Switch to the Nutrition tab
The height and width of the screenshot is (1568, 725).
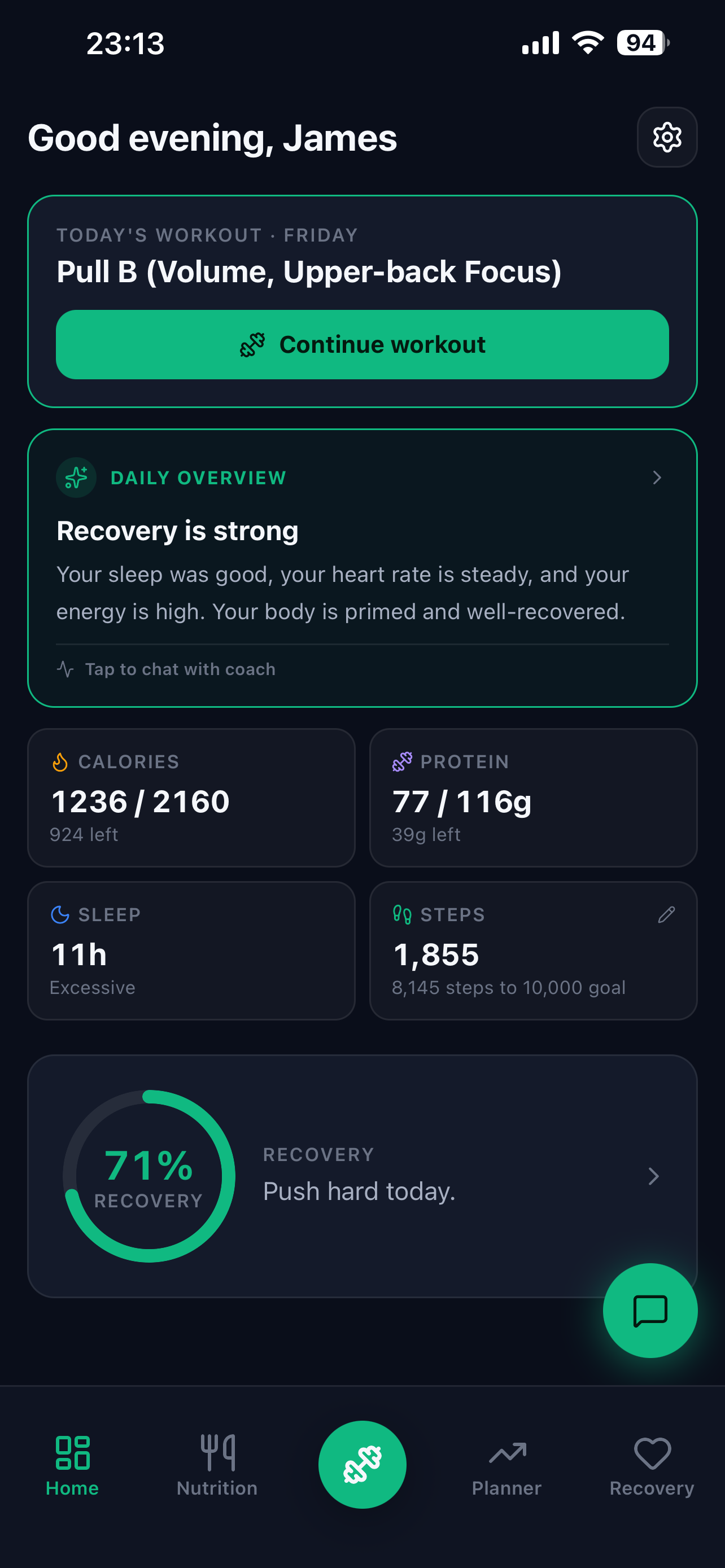(217, 1466)
